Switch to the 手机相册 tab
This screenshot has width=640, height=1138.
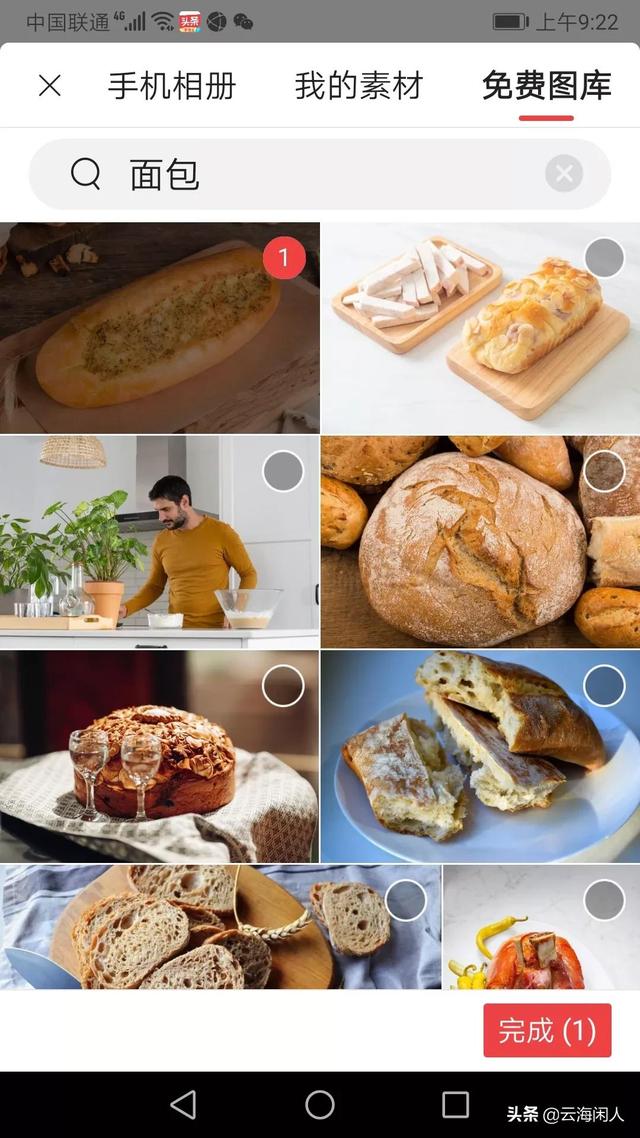click(171, 86)
